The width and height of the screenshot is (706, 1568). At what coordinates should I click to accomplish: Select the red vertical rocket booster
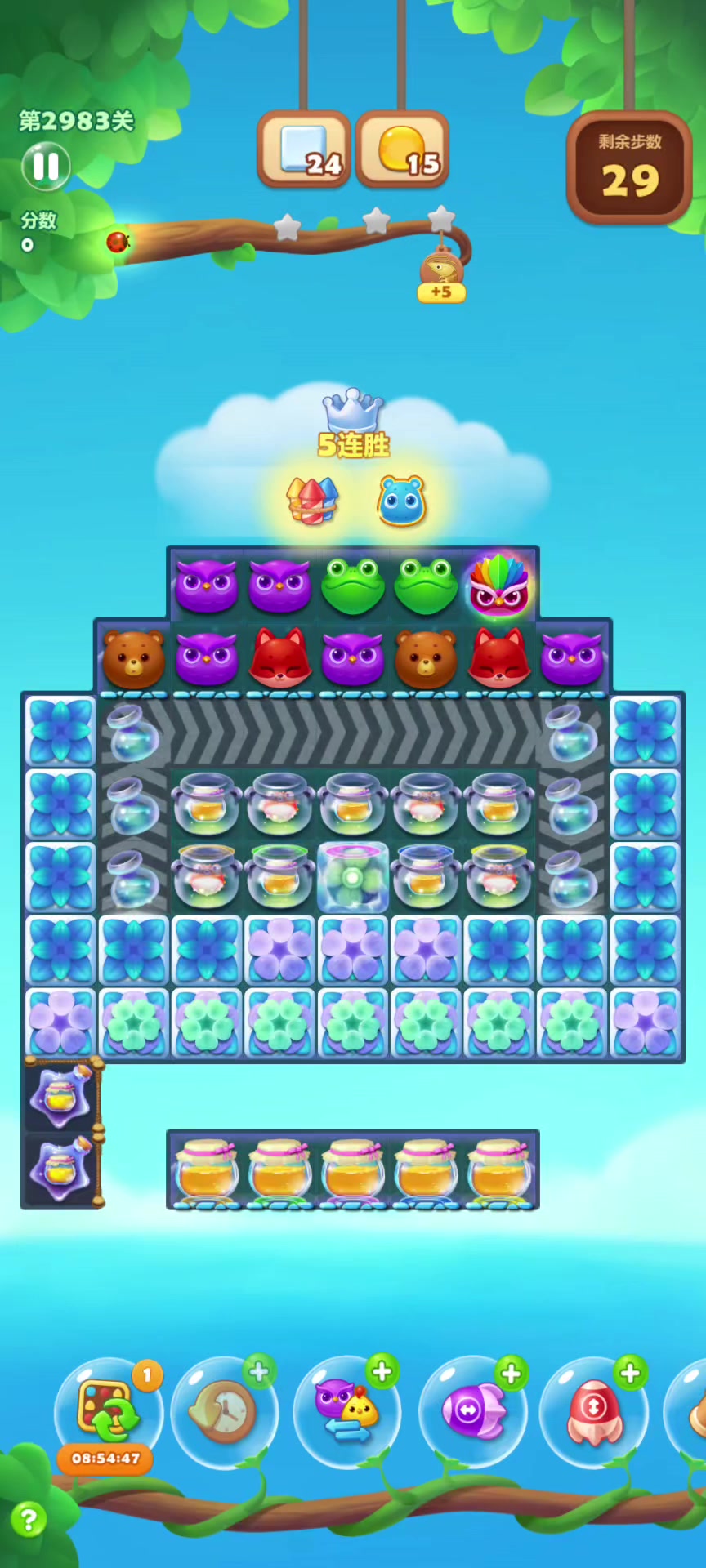pyautogui.click(x=594, y=1411)
